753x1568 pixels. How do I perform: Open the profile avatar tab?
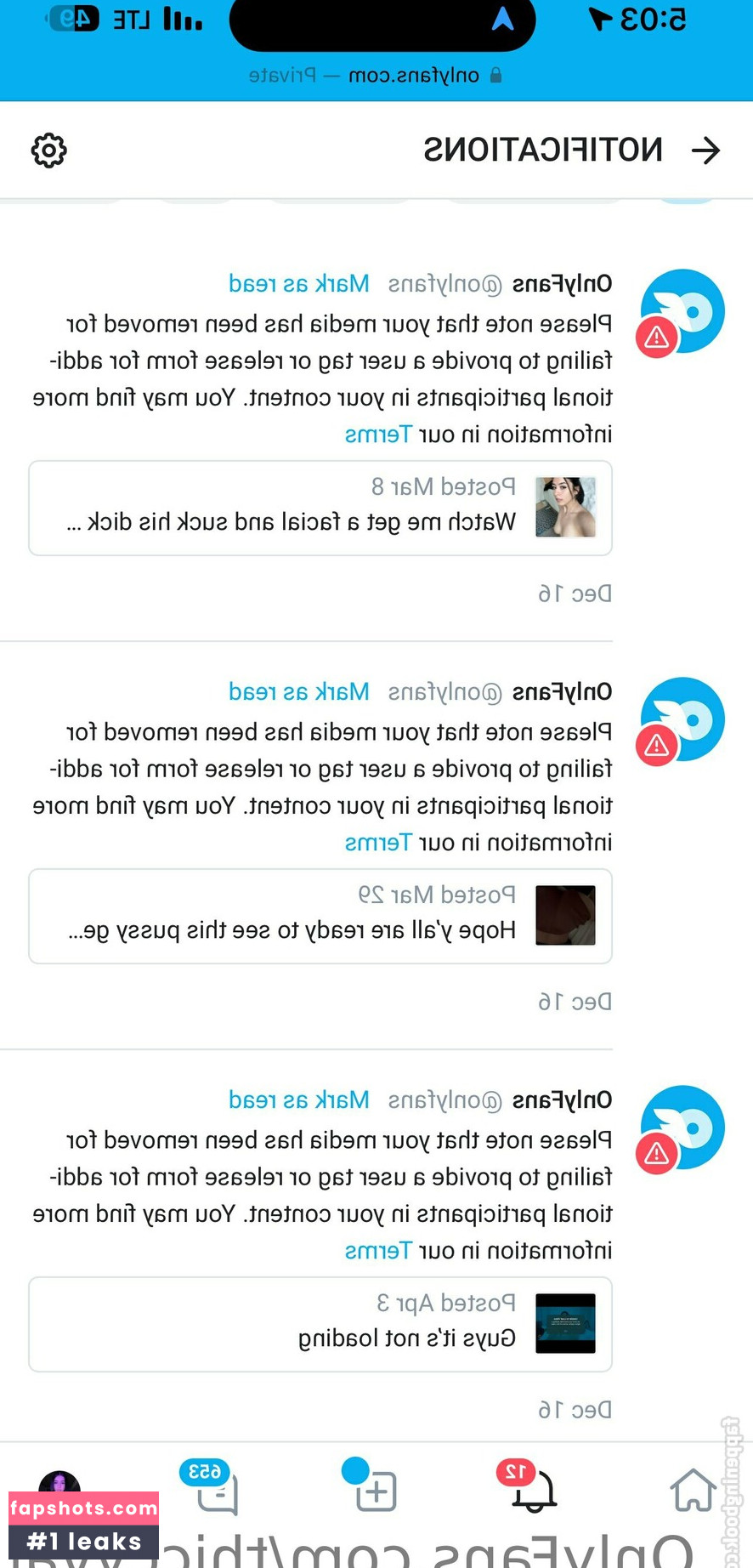[x=59, y=1484]
